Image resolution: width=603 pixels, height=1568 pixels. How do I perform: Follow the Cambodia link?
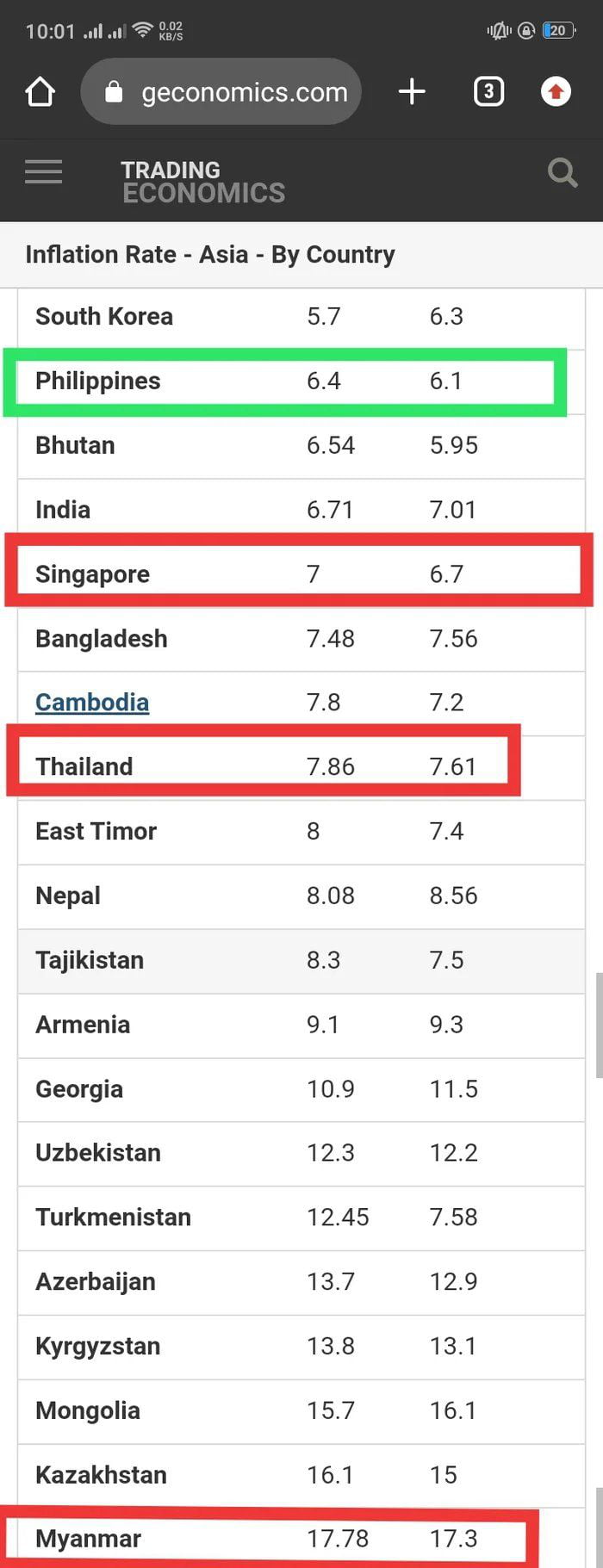point(92,703)
